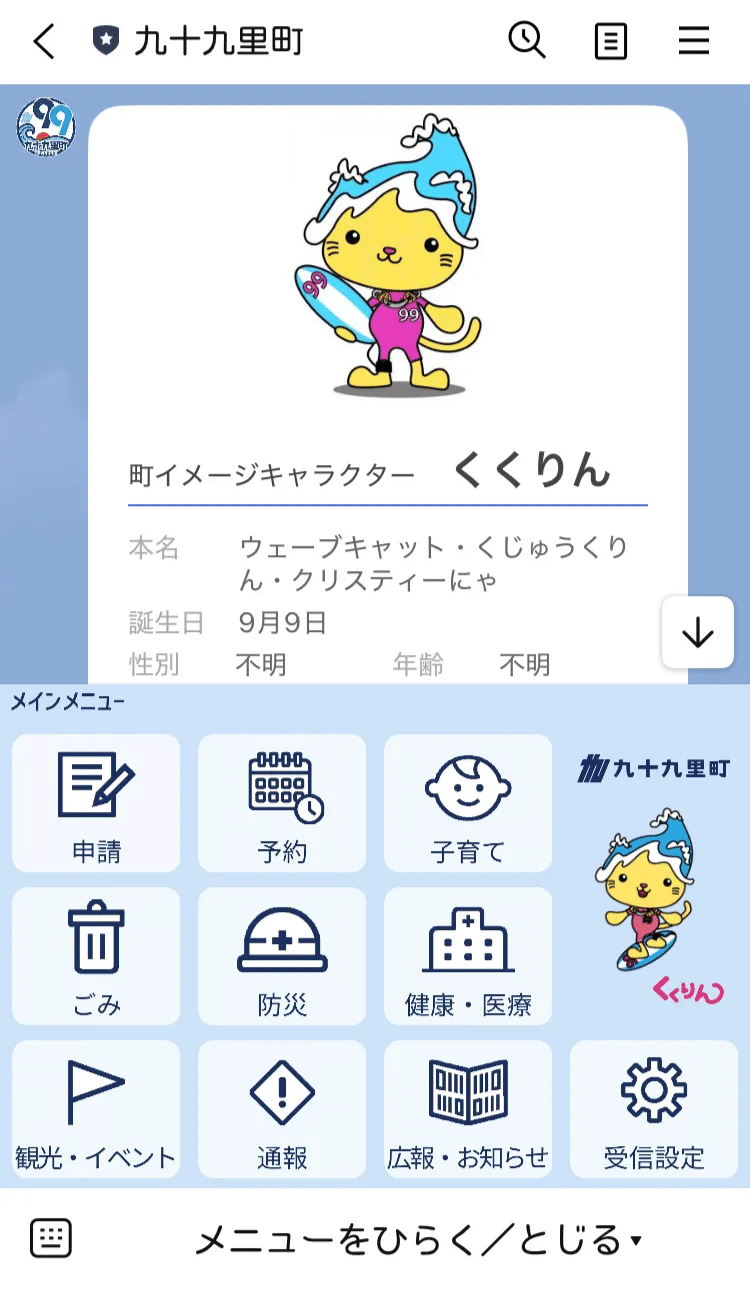
Task: Open 受信設定 settings
Action: pyautogui.click(x=654, y=1109)
